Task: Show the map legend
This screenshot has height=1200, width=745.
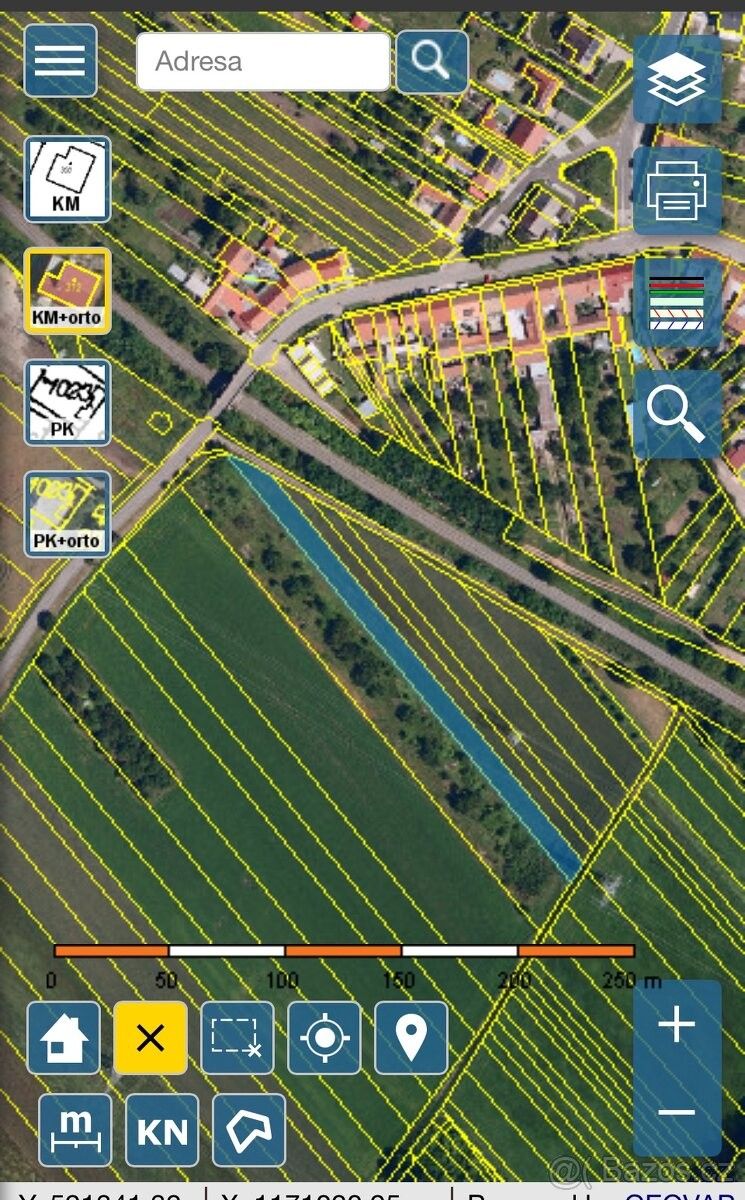Action: point(677,302)
